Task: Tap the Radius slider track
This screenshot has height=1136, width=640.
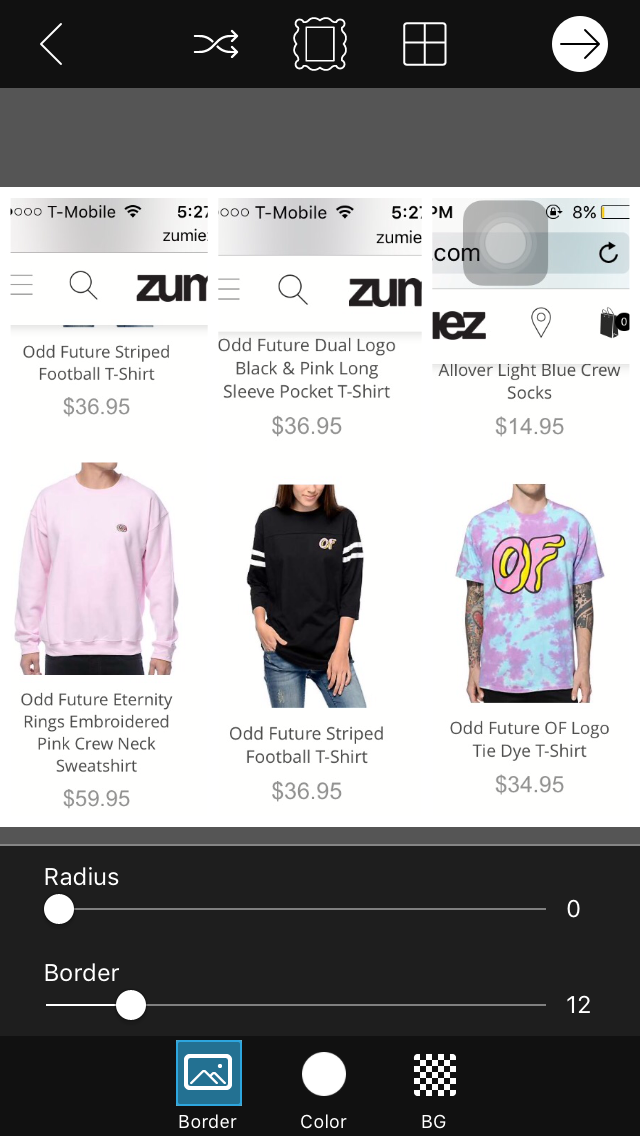Action: (300, 909)
